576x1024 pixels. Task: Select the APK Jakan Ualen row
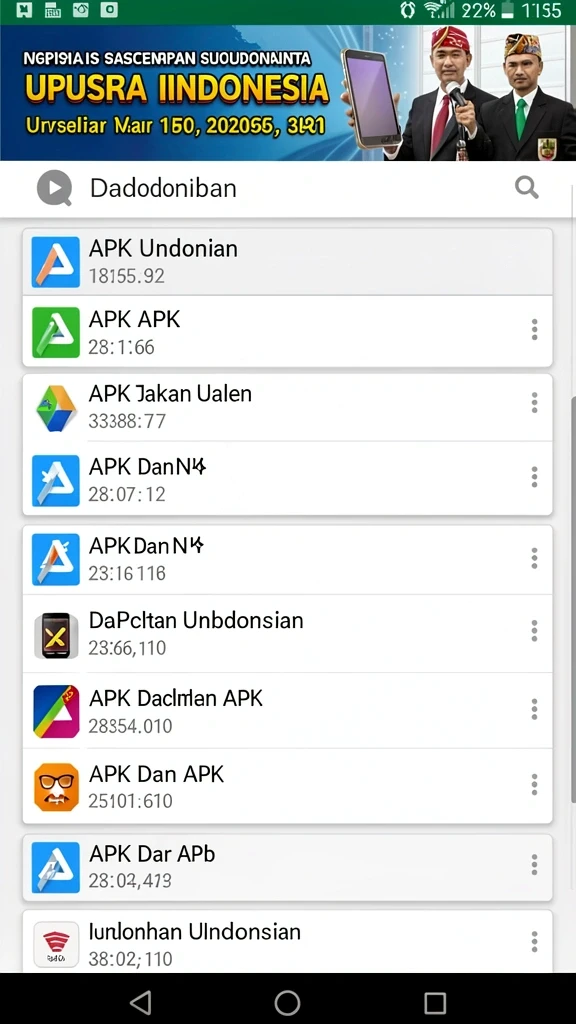click(x=287, y=408)
